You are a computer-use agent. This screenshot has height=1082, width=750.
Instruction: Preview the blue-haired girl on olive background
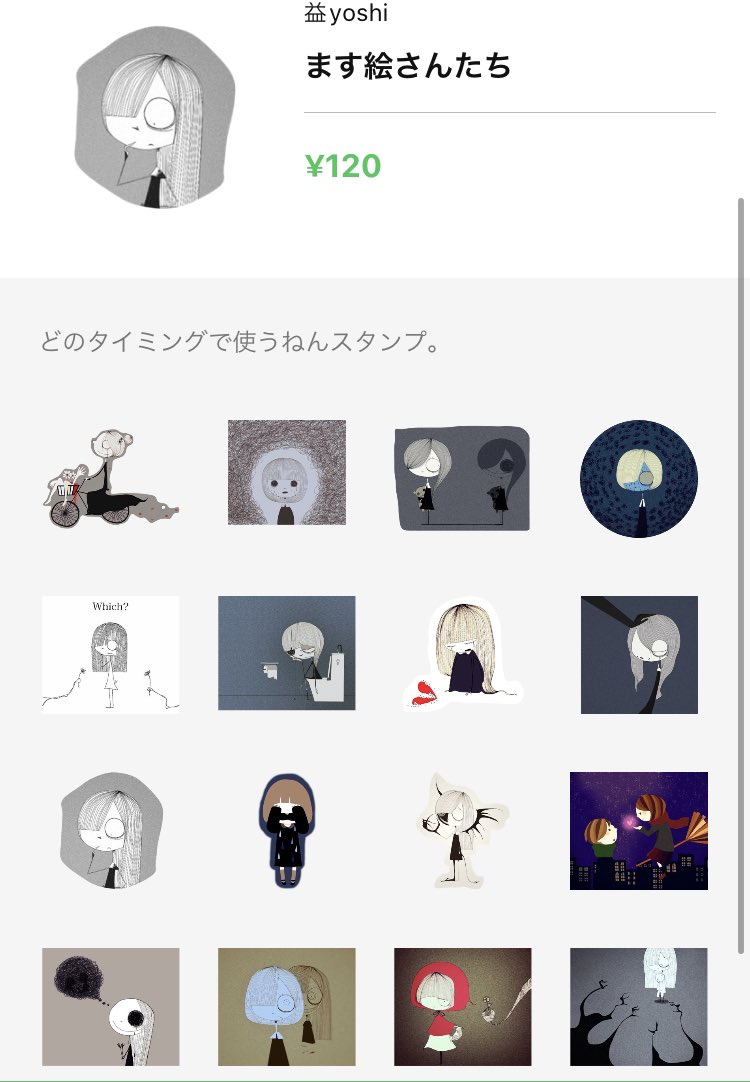click(287, 1007)
